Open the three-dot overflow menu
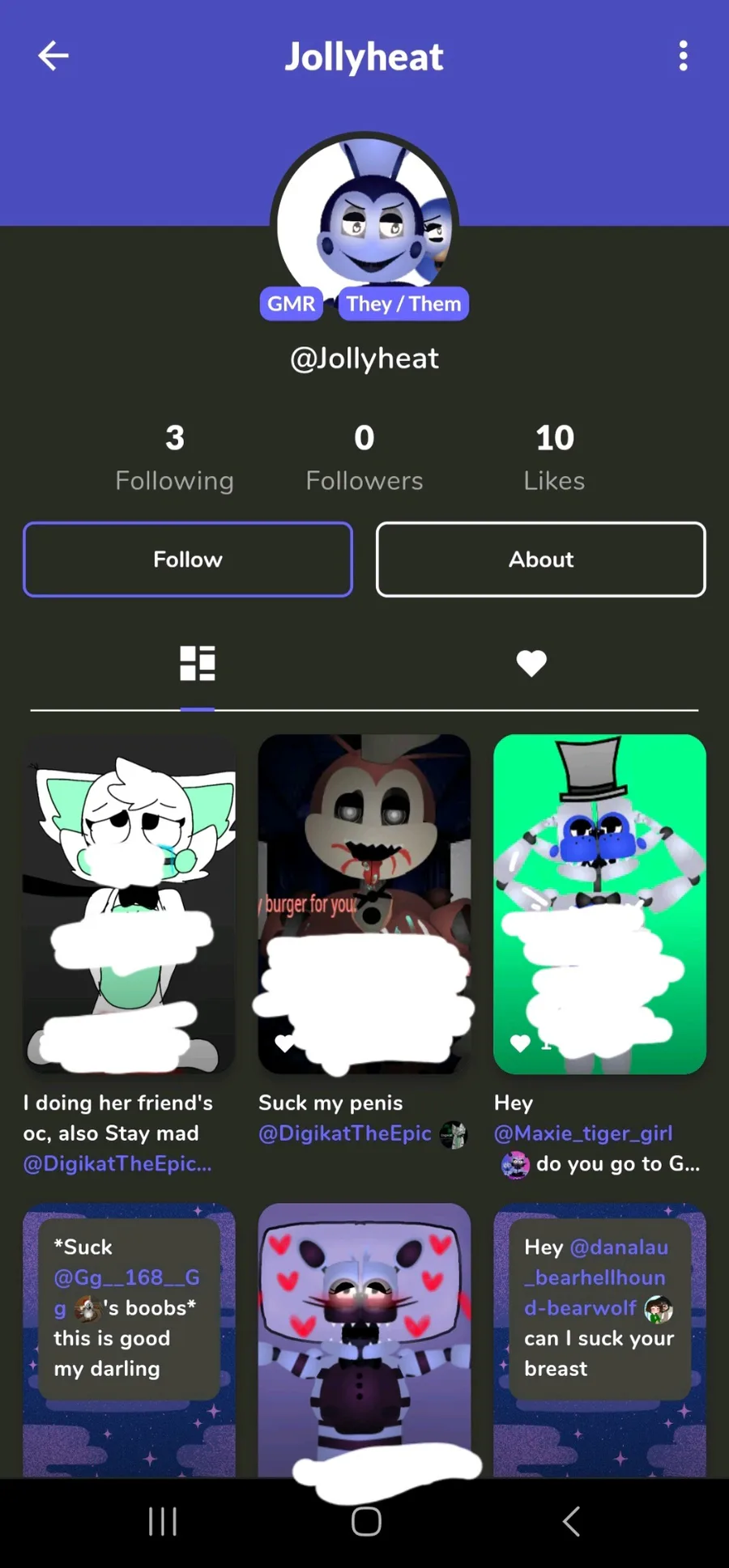 tap(683, 56)
